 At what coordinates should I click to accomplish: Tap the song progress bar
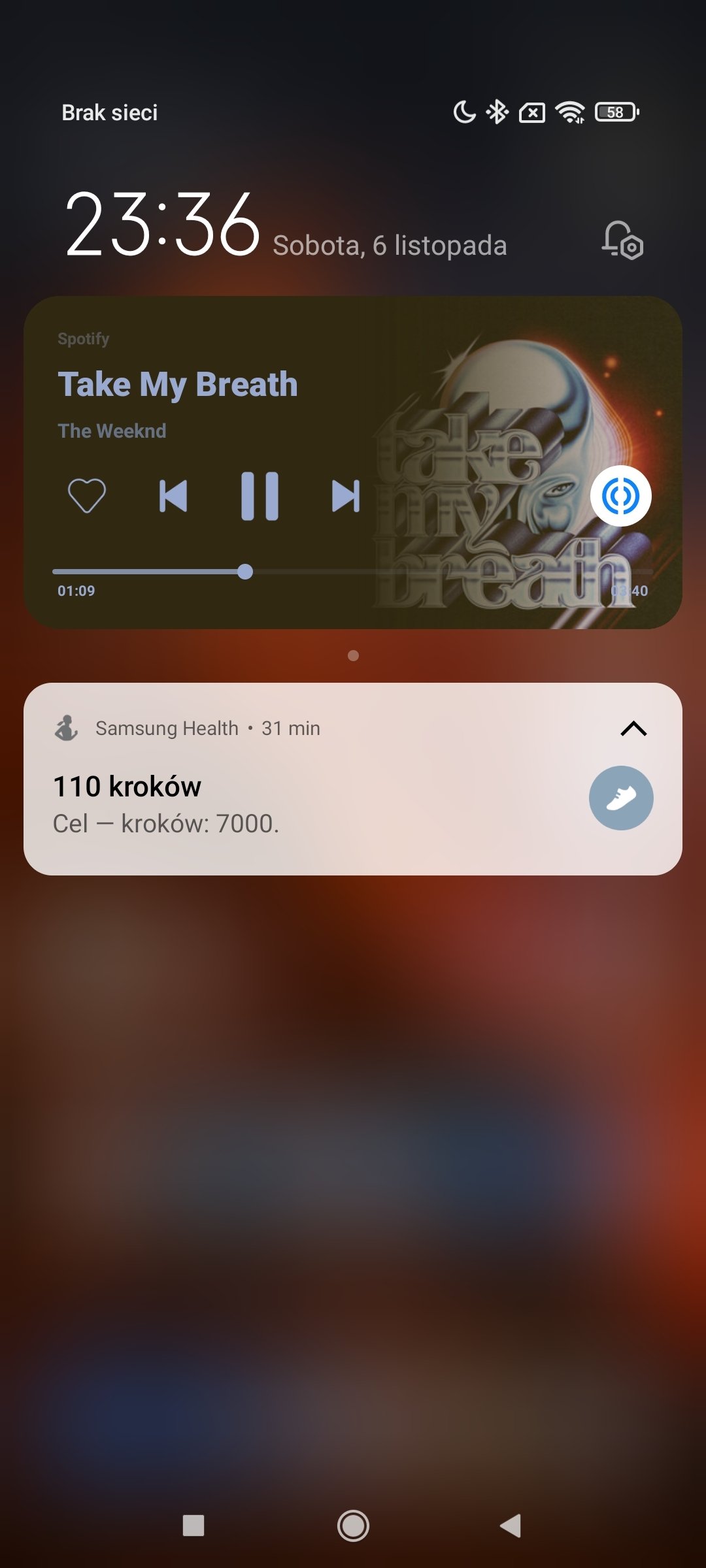[353, 572]
